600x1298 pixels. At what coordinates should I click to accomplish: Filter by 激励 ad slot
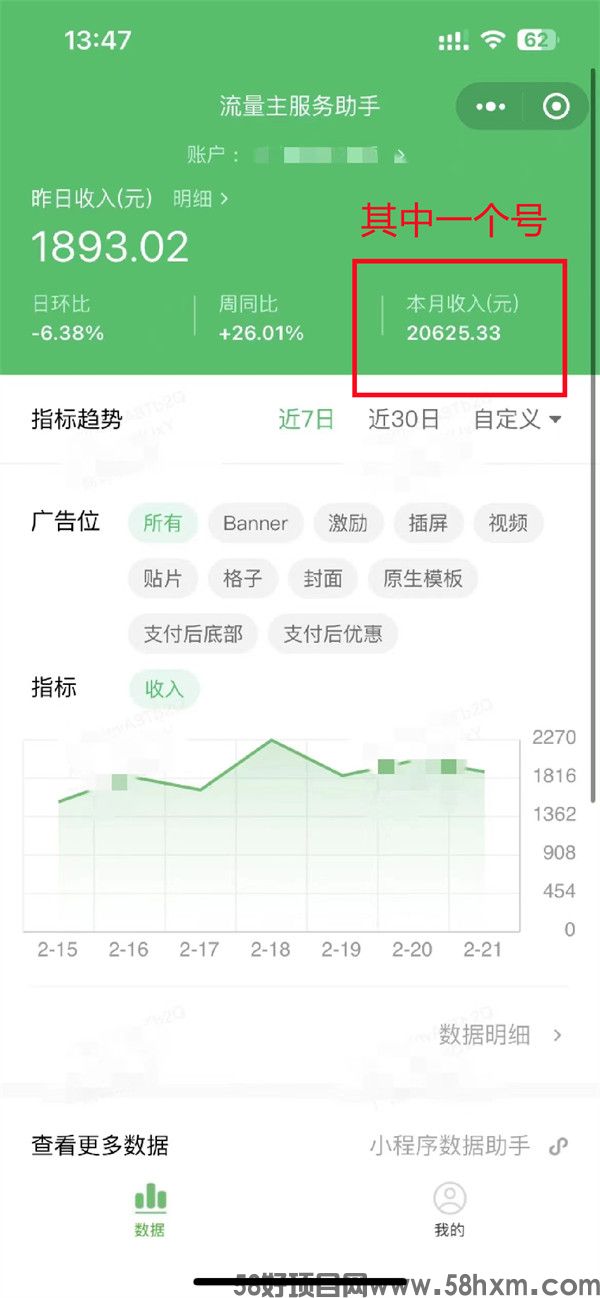click(x=348, y=523)
